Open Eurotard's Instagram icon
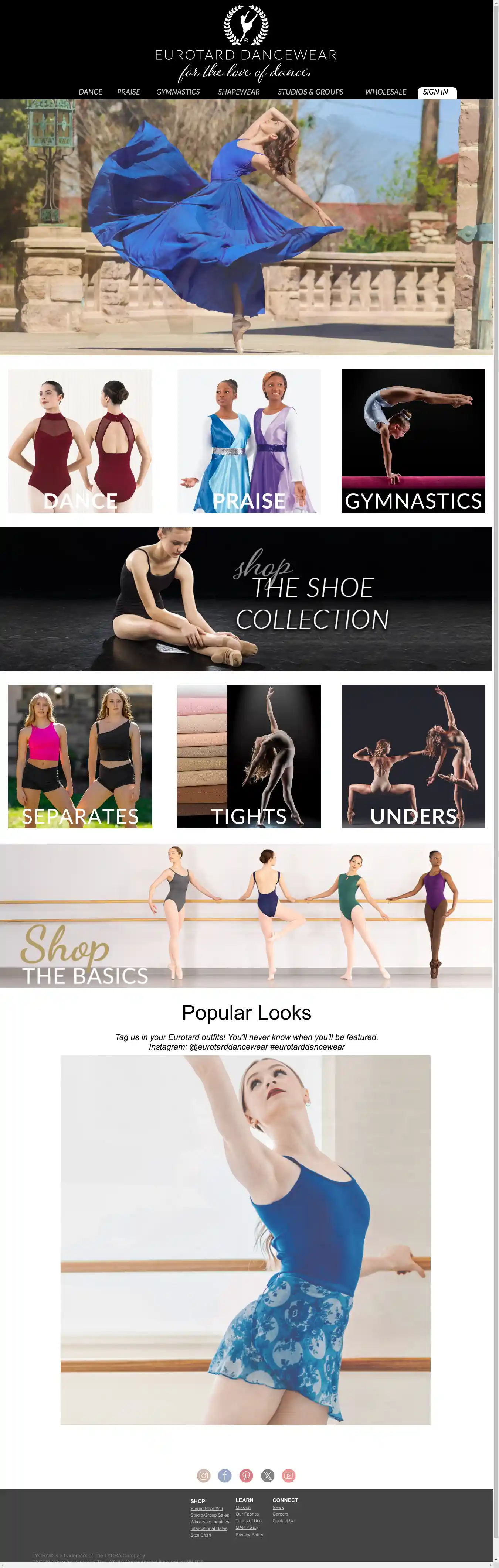The image size is (499, 1568). click(x=204, y=1475)
